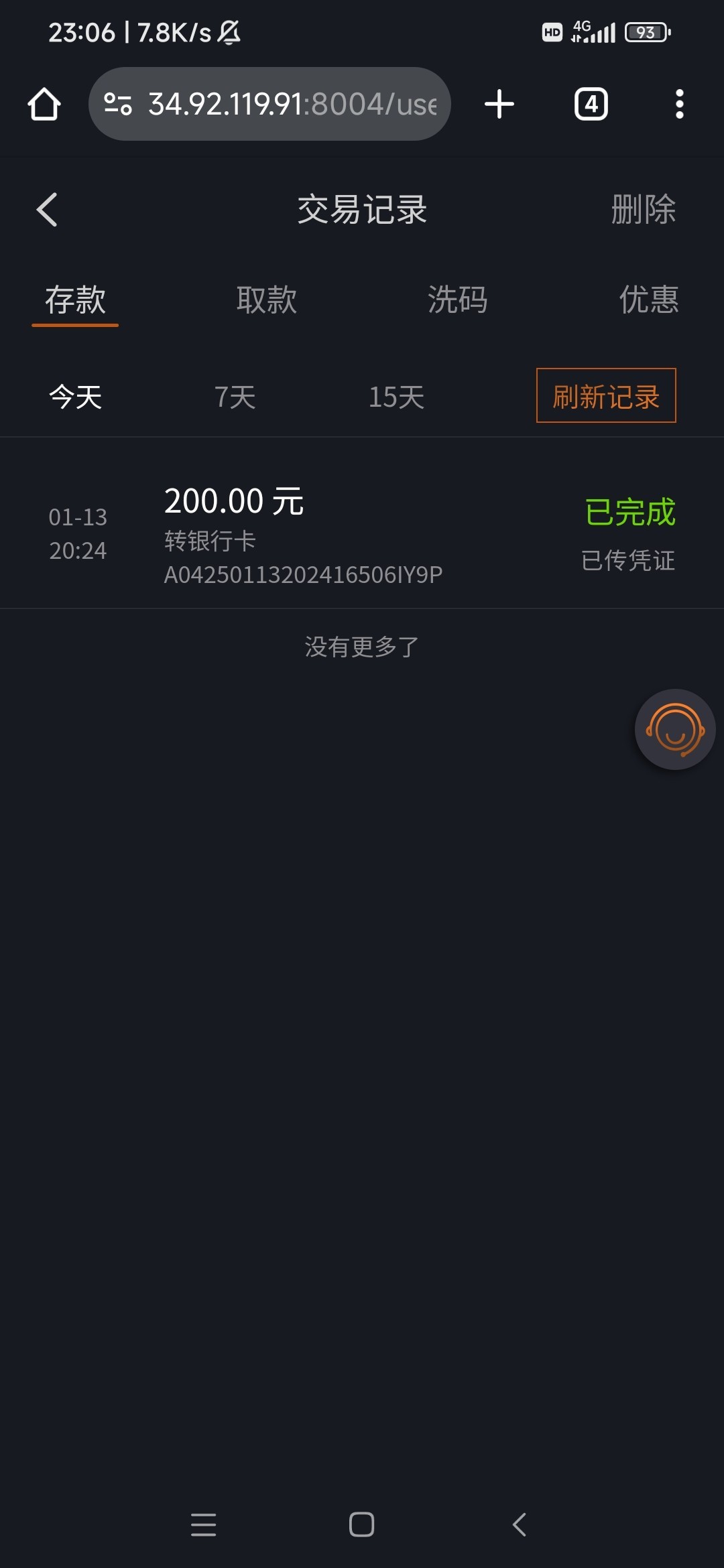Viewport: 724px width, 1568px height.
Task: Switch to the 取款 tab
Action: click(x=266, y=300)
